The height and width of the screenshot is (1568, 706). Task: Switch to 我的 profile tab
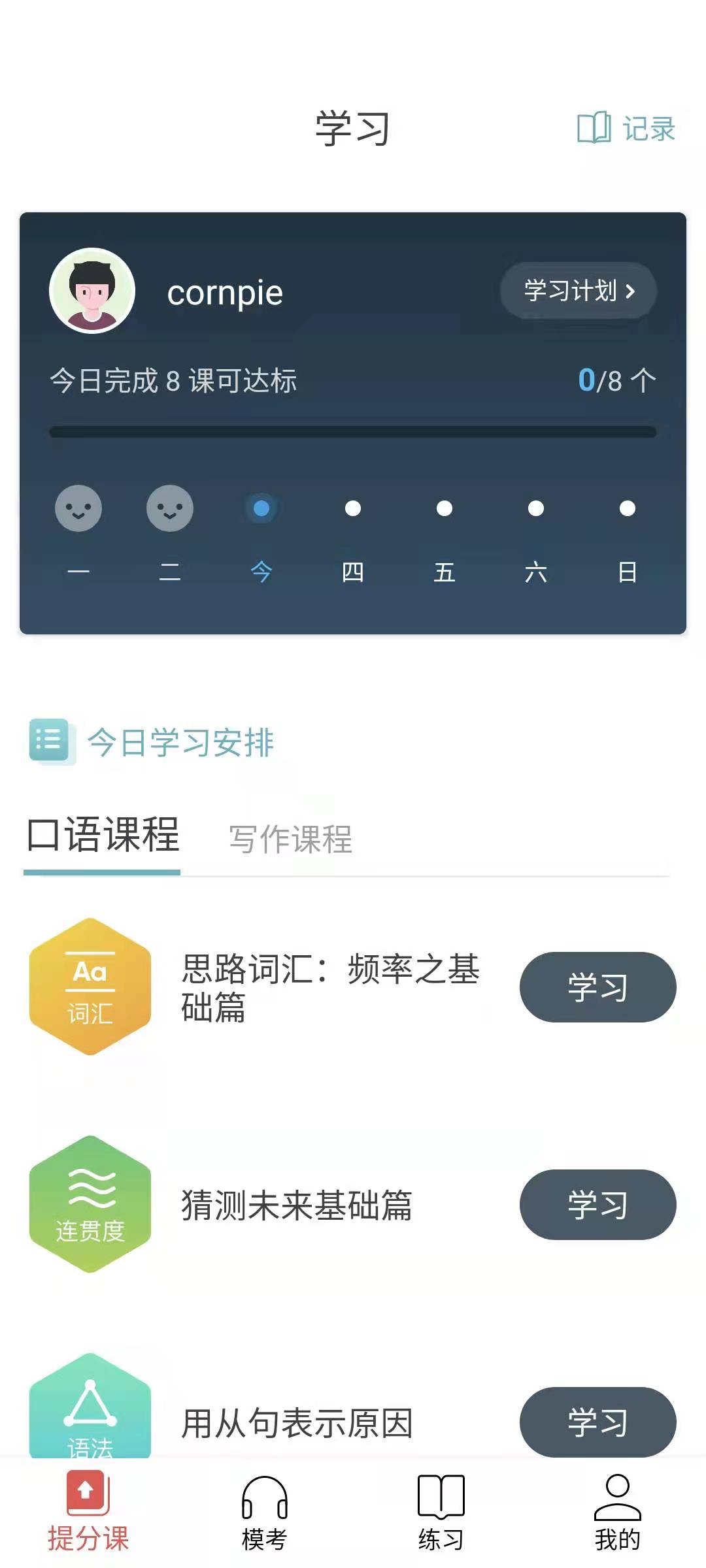617,1512
